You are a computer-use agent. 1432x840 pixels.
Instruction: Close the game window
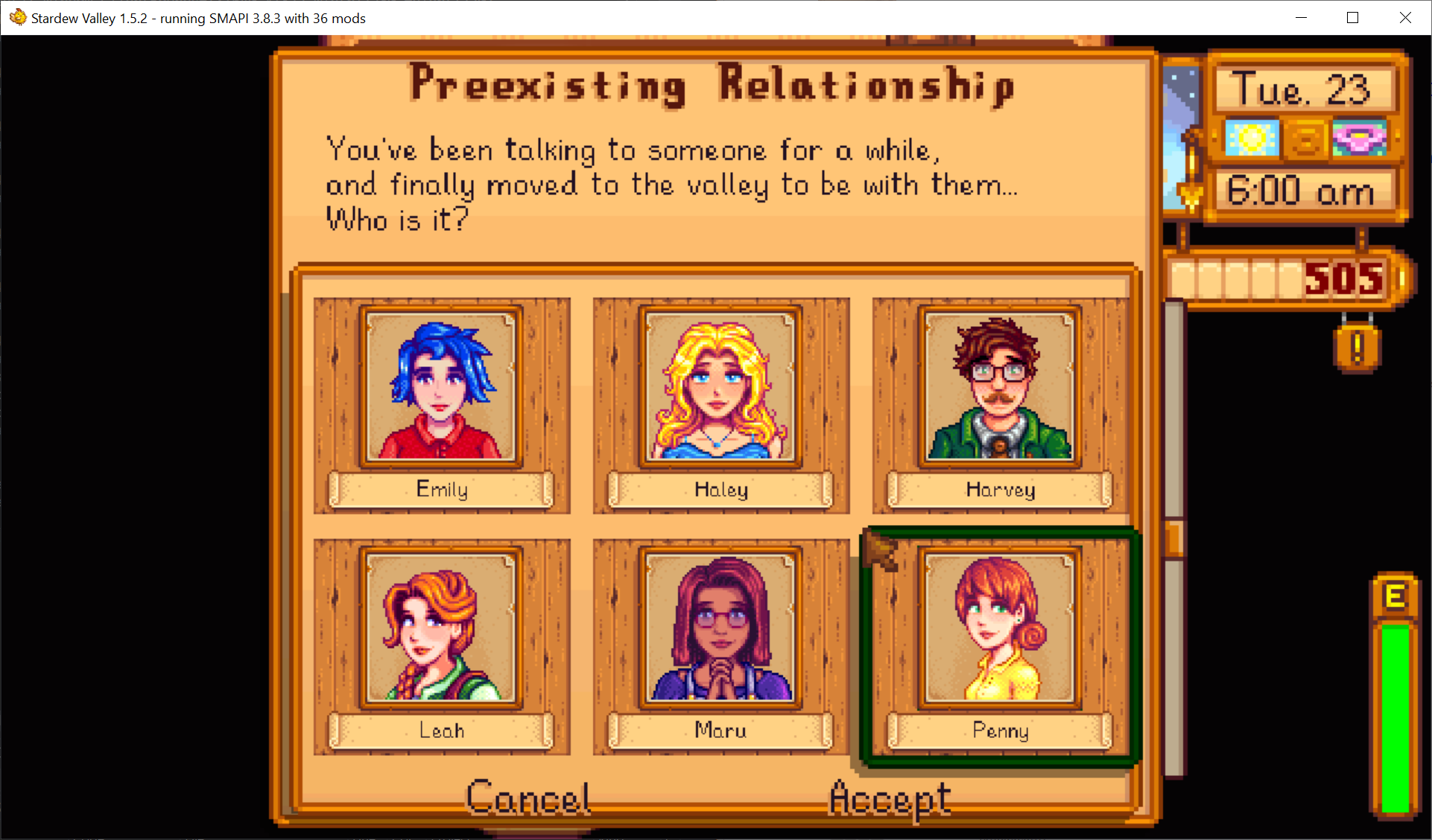[x=1405, y=18]
